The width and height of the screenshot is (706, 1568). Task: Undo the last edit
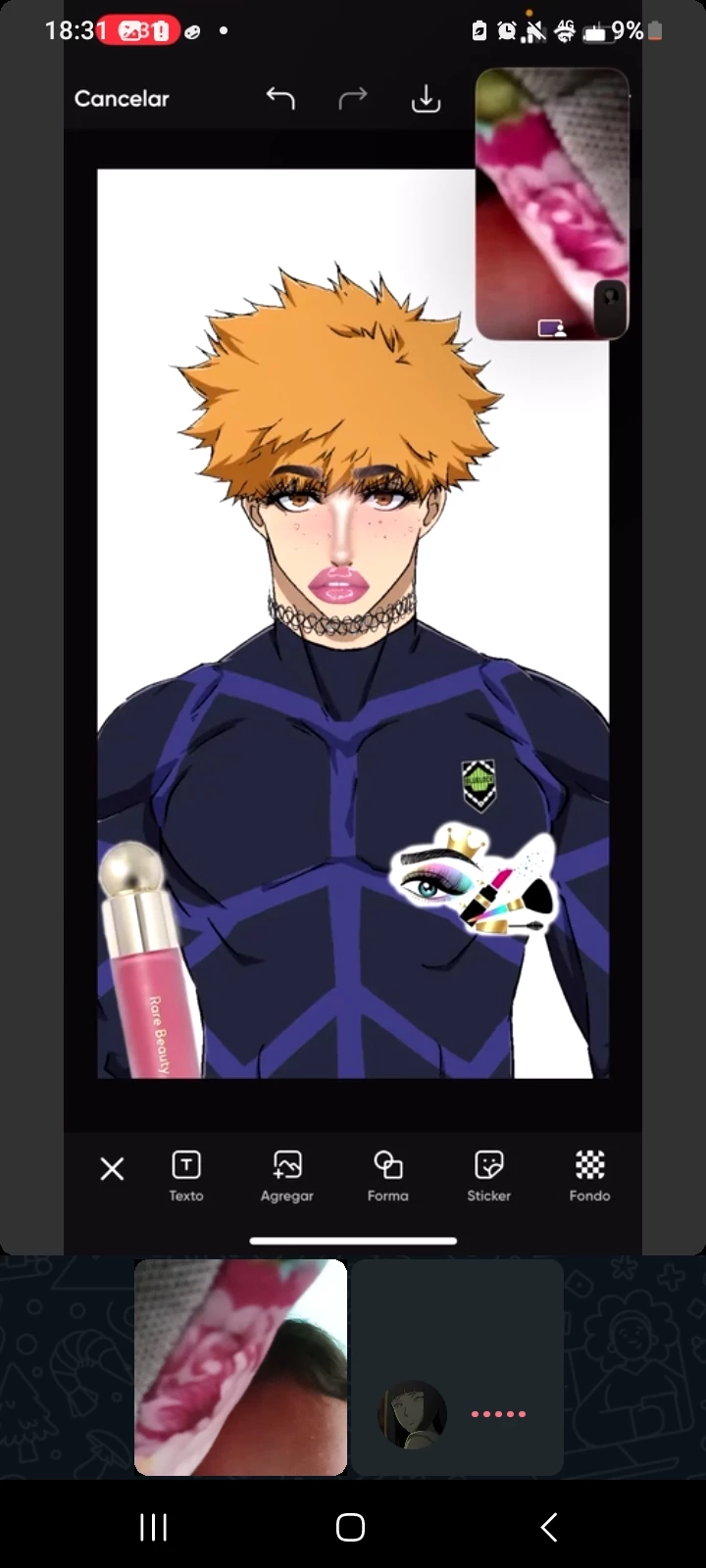point(280,98)
